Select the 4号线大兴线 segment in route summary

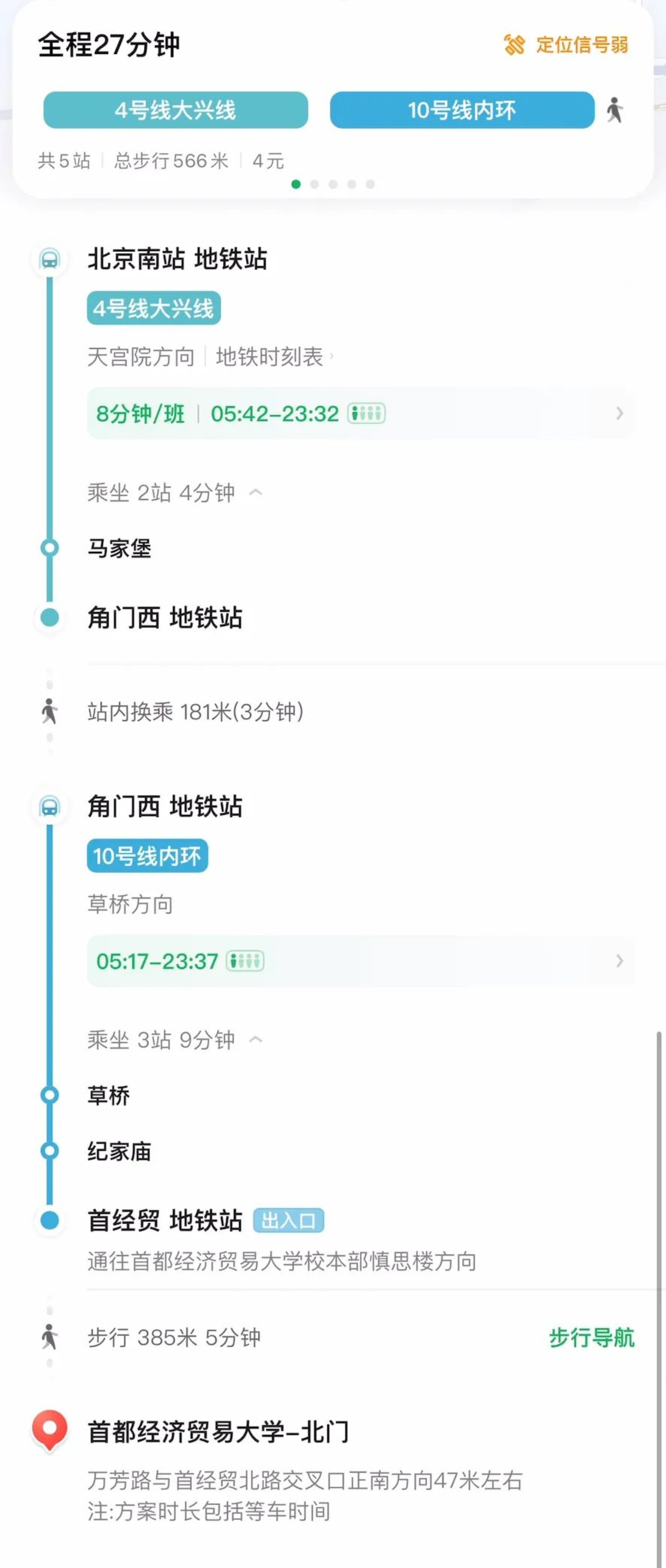[x=175, y=110]
